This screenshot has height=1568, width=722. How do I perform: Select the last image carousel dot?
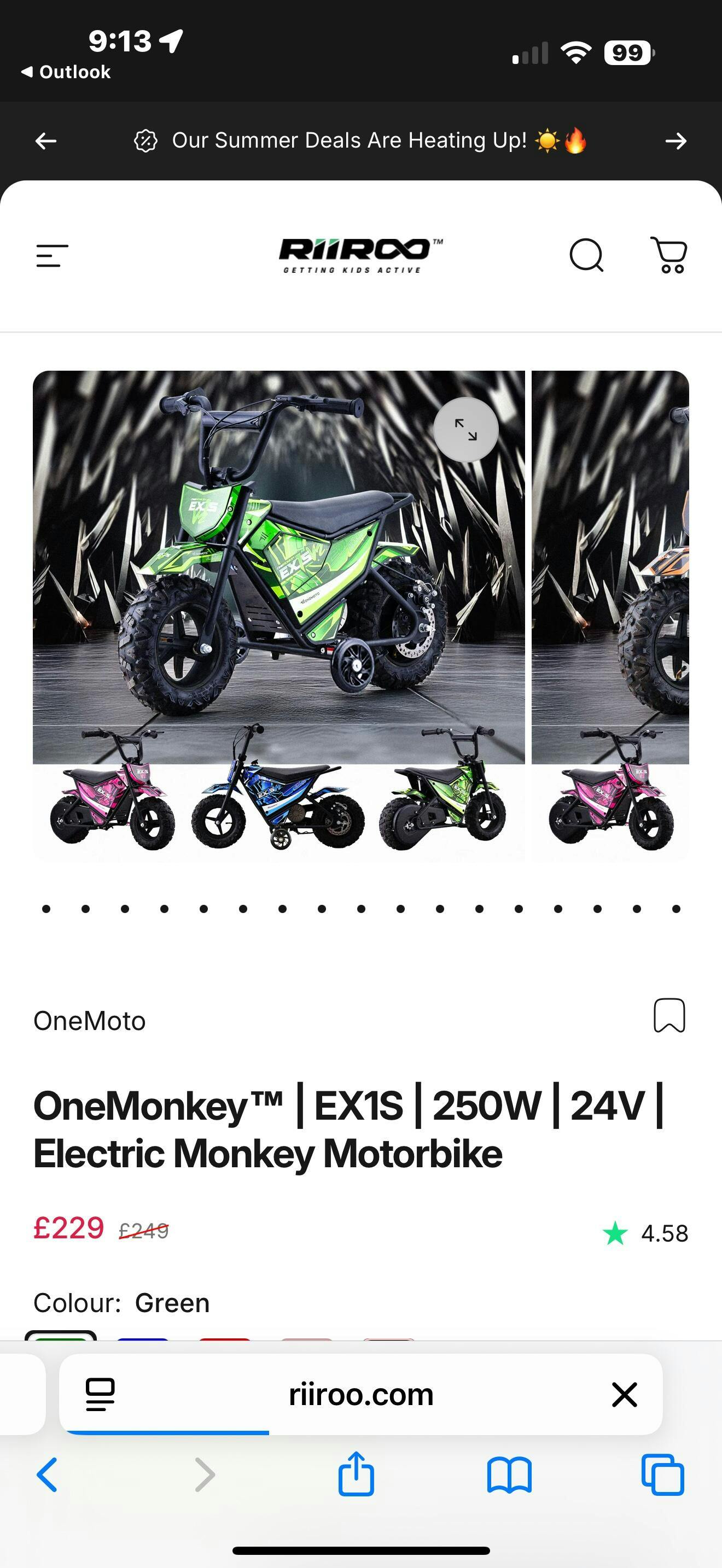676,909
